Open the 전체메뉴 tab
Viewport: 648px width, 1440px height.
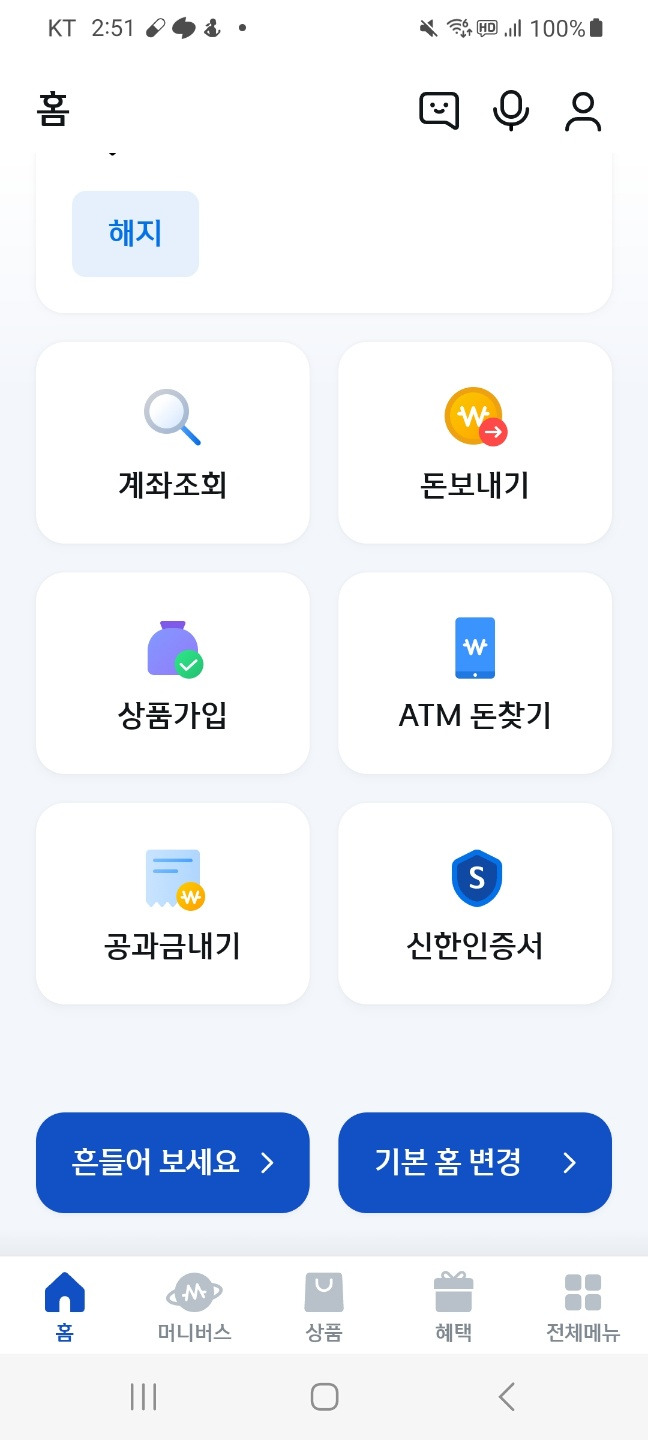tap(583, 1307)
